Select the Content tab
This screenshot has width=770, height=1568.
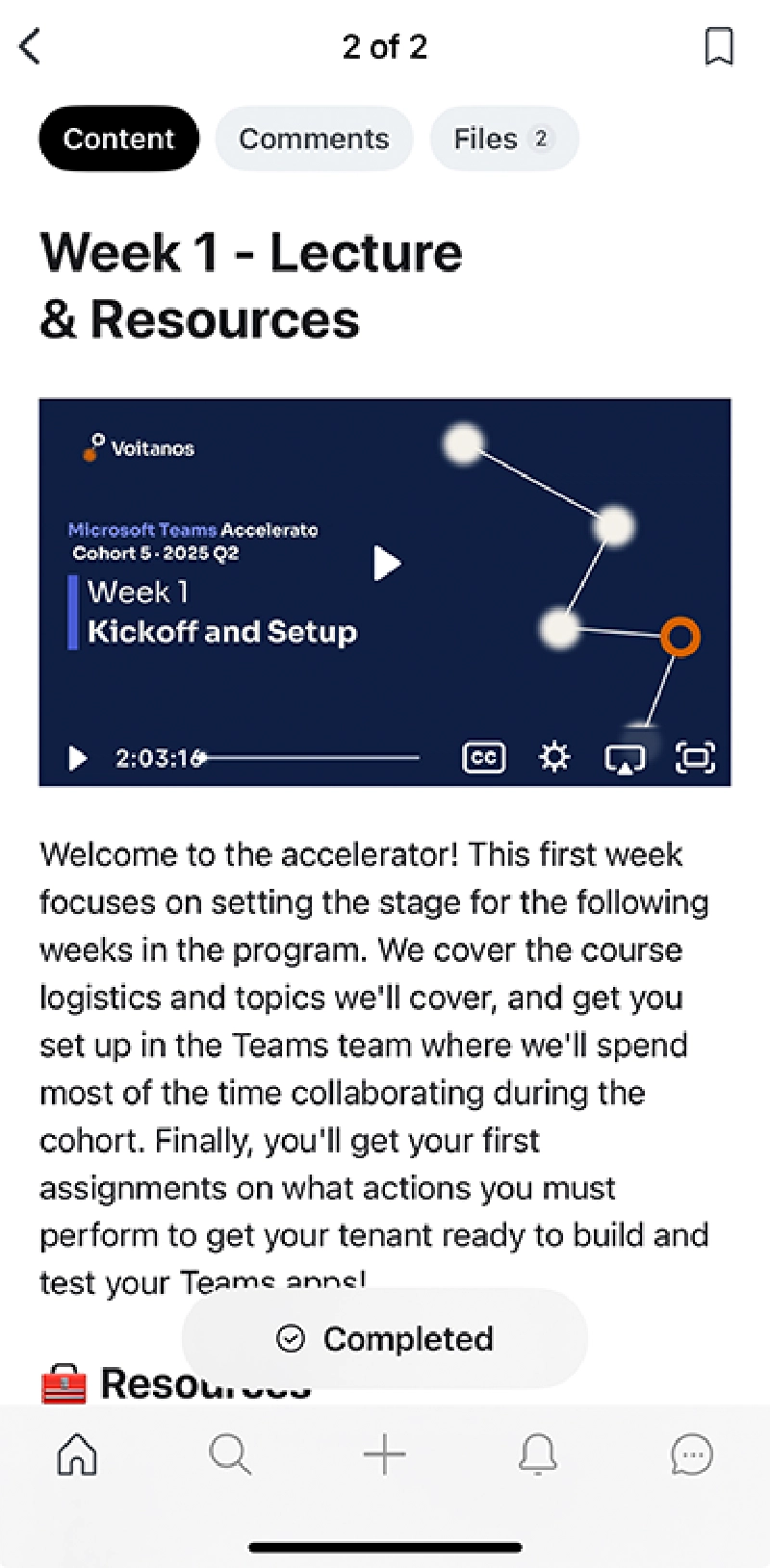pos(118,139)
